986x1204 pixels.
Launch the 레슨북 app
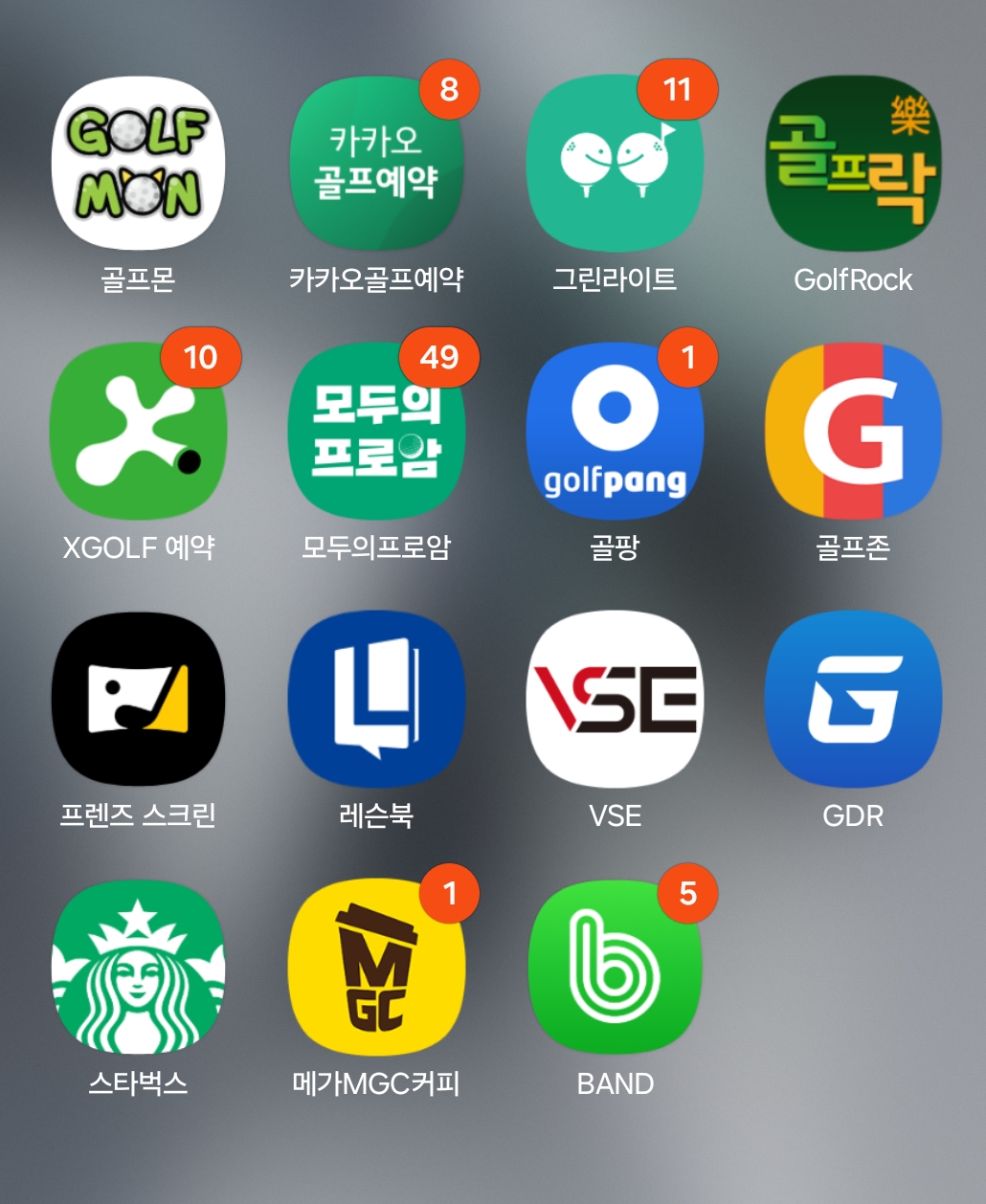[375, 699]
